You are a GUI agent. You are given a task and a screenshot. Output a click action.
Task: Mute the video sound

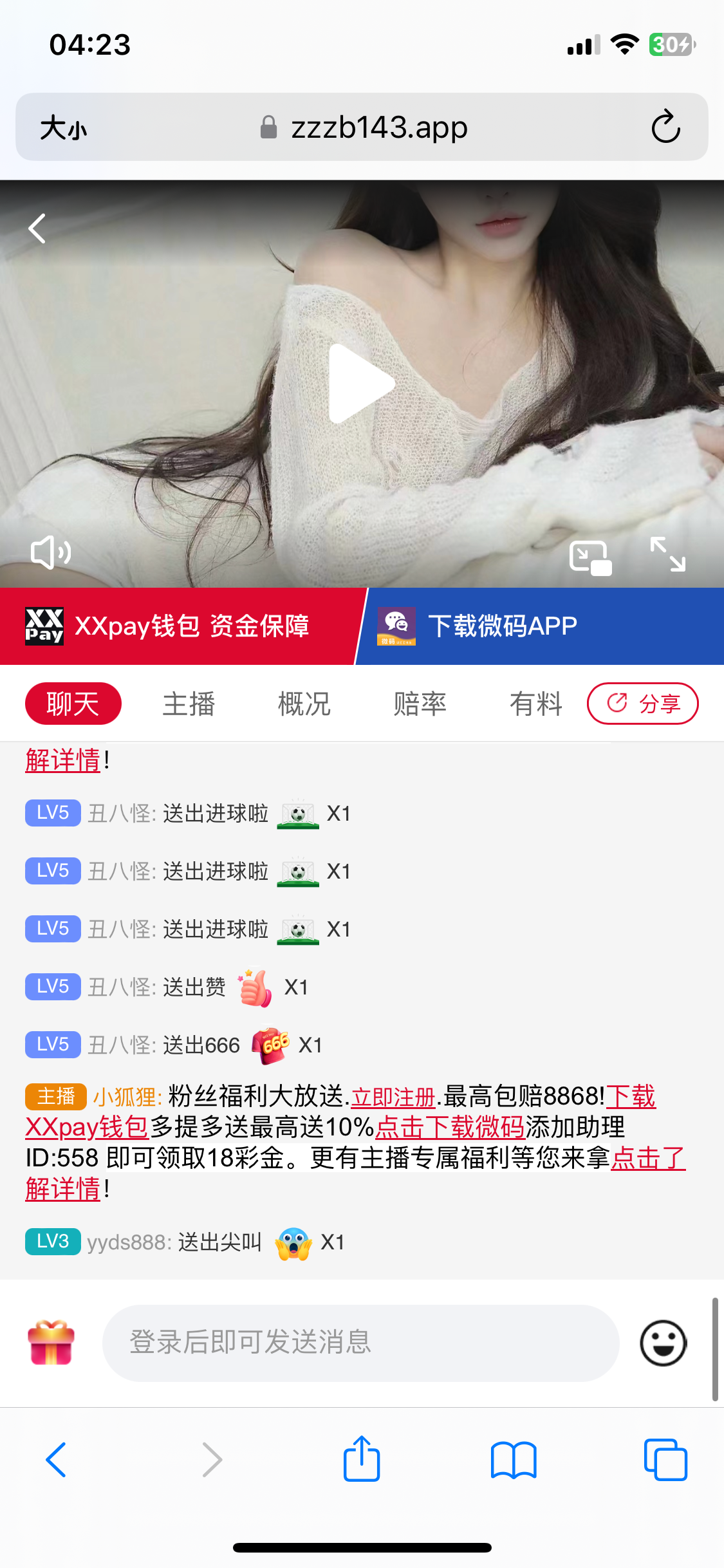(51, 552)
